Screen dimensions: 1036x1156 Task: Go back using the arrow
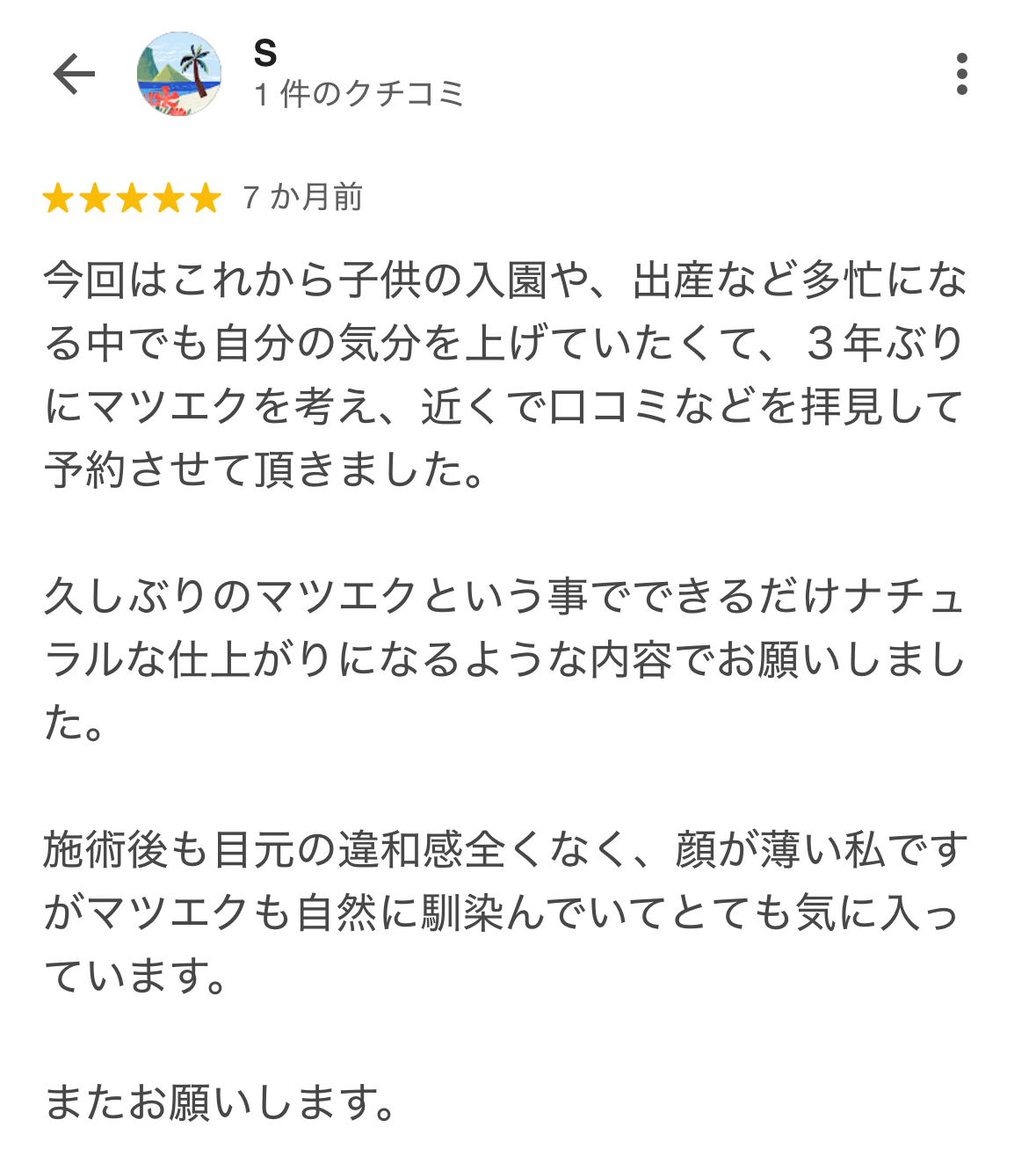coord(74,74)
